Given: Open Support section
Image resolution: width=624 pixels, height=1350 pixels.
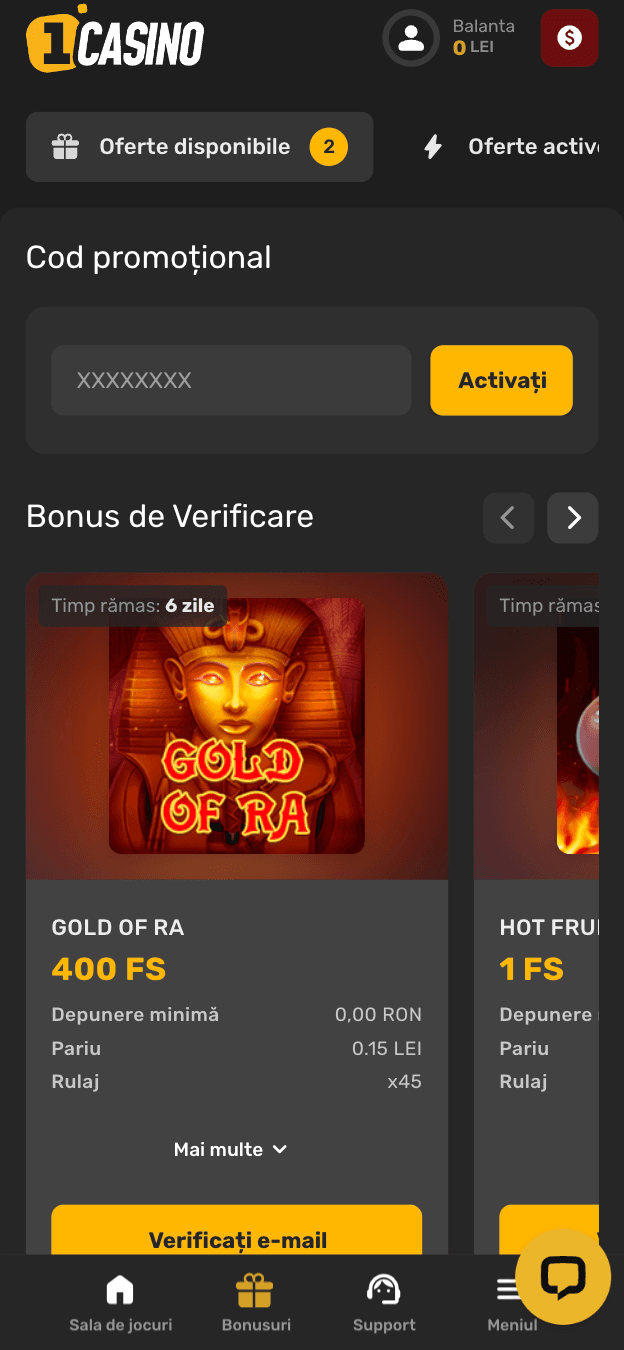Looking at the screenshot, I should click(x=384, y=1303).
